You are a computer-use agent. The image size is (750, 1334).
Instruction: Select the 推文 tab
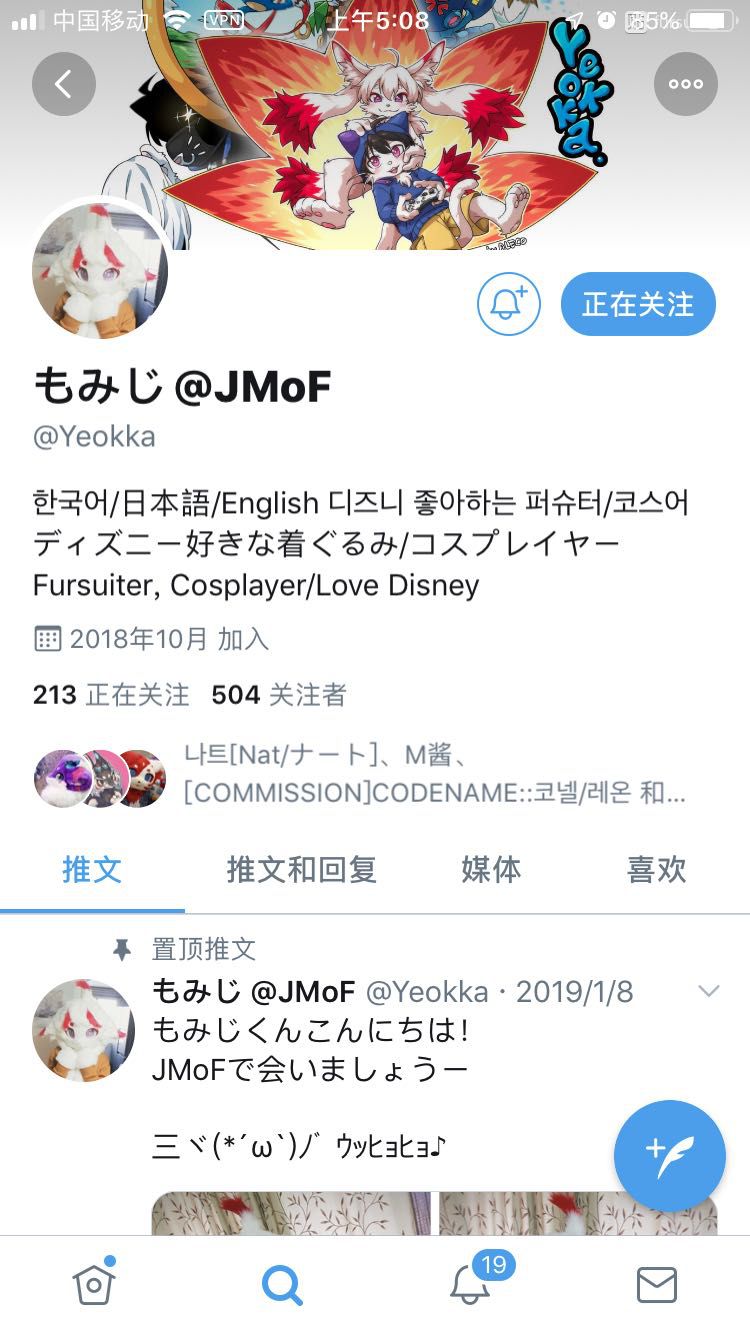point(92,869)
